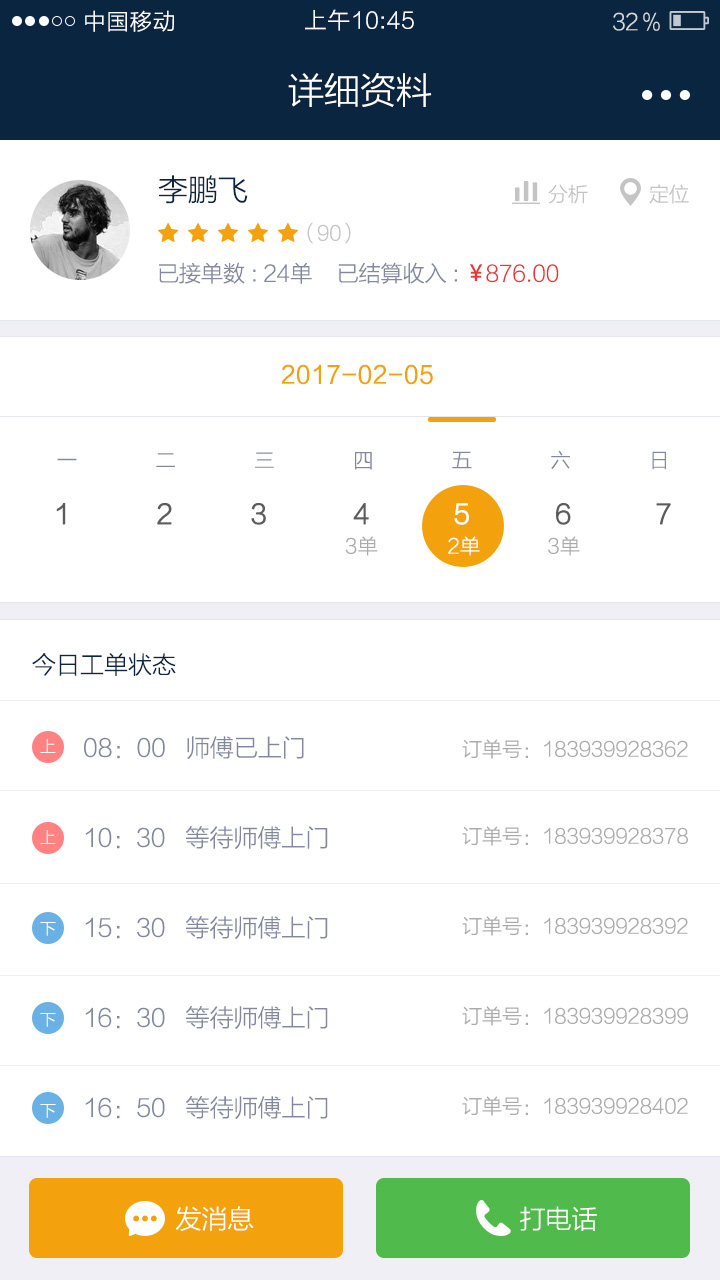Select day 2 in the week calendar

pos(164,515)
